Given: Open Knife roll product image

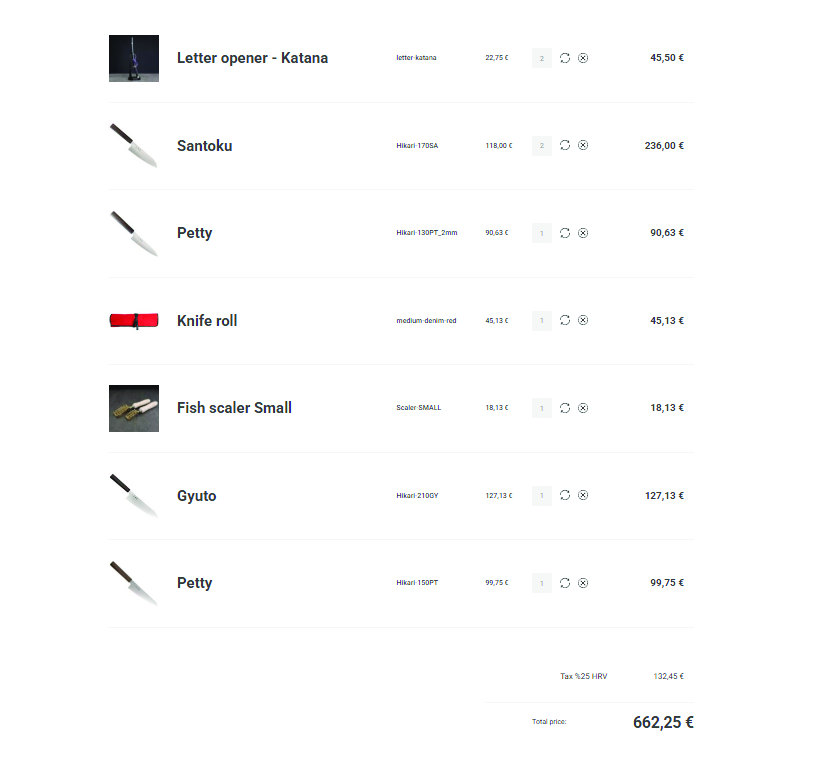Looking at the screenshot, I should tap(133, 321).
